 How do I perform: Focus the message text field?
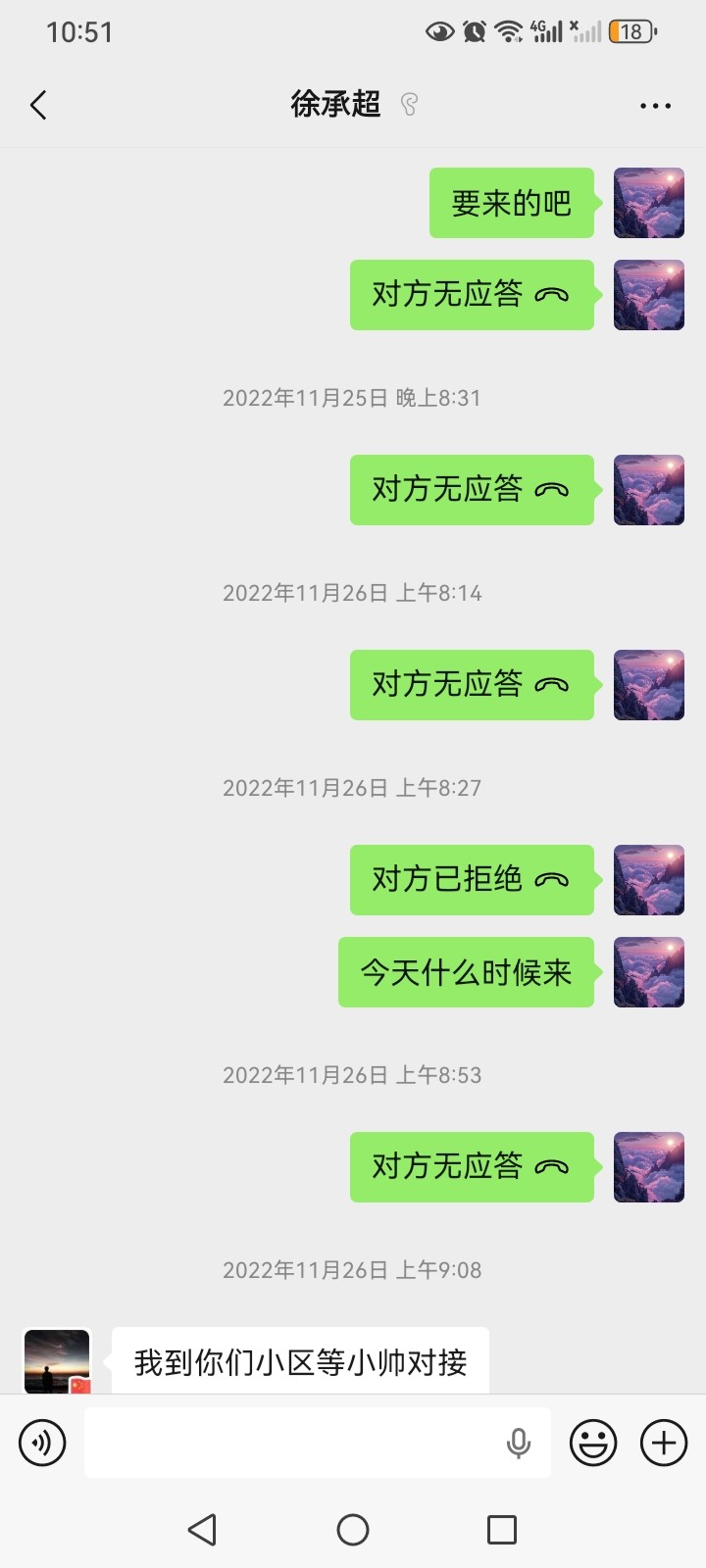[x=294, y=1443]
